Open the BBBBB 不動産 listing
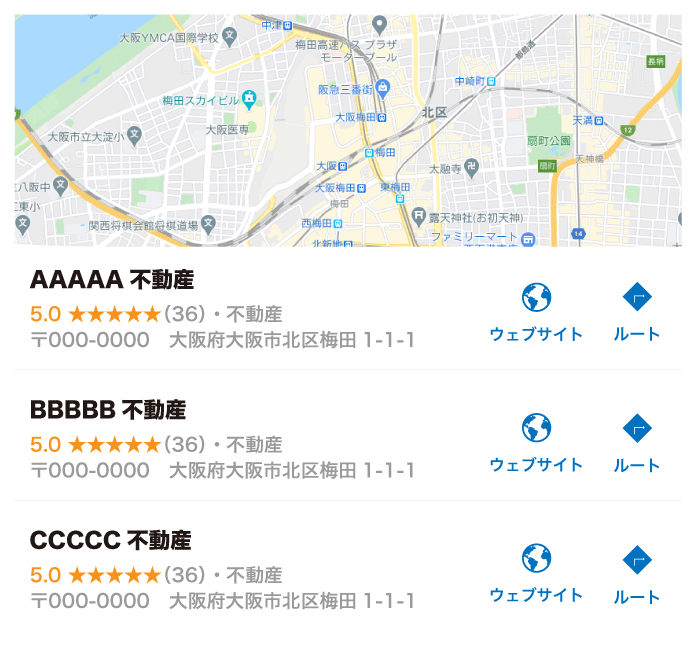 [x=108, y=410]
